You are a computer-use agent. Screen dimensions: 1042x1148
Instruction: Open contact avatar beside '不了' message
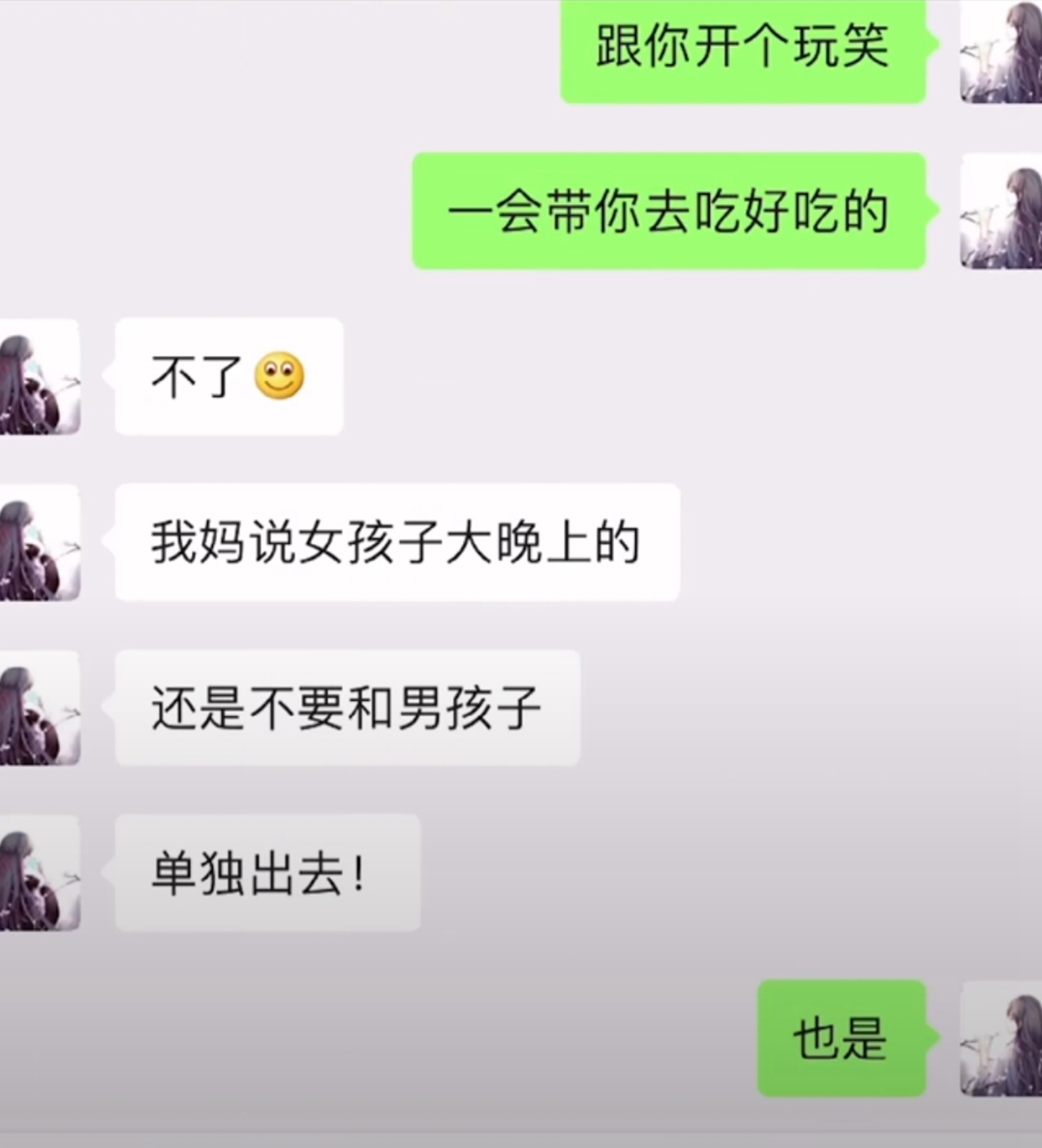[x=39, y=377]
